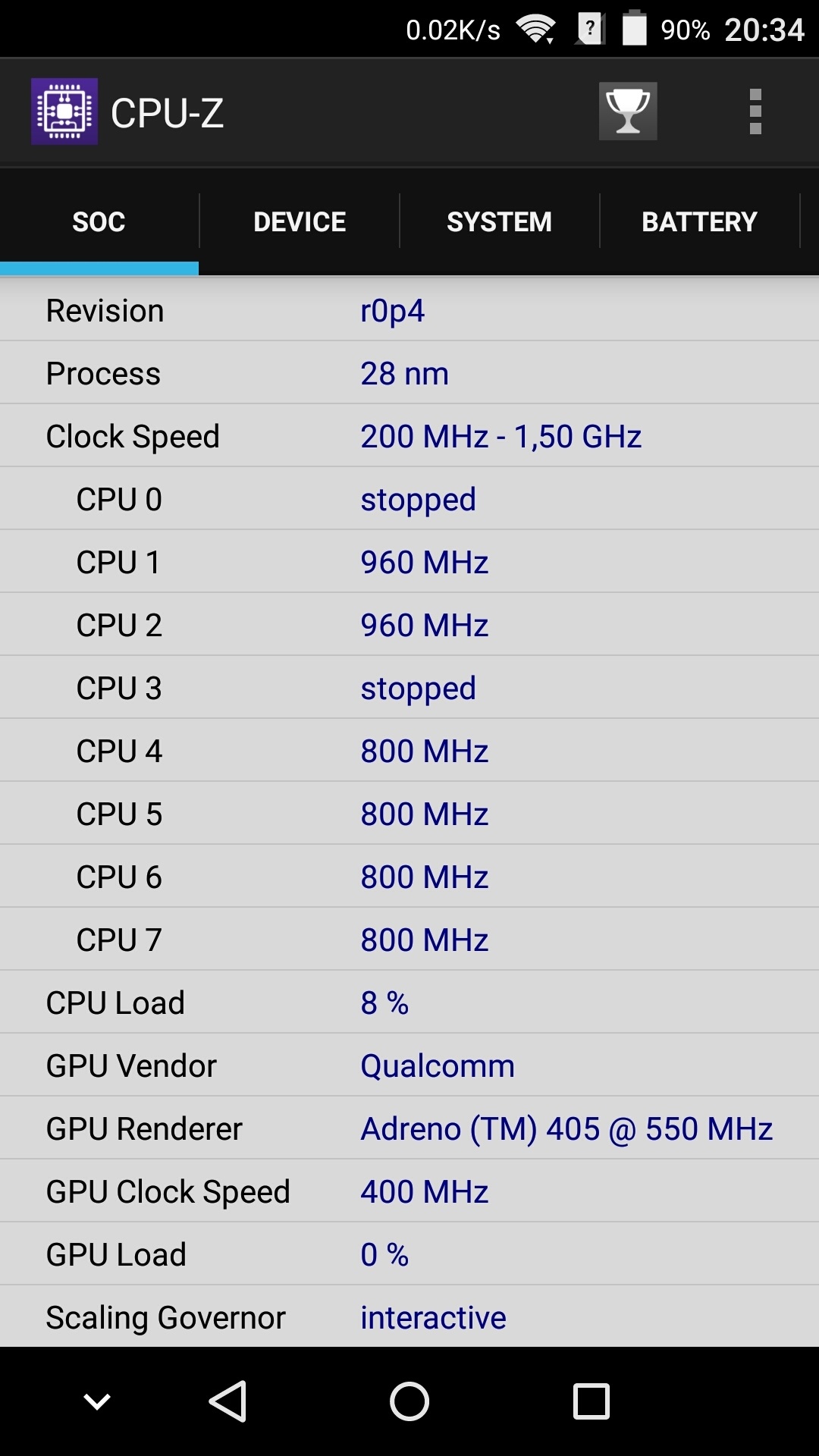
Task: Open the trophy icon in the app bar
Action: point(627,111)
